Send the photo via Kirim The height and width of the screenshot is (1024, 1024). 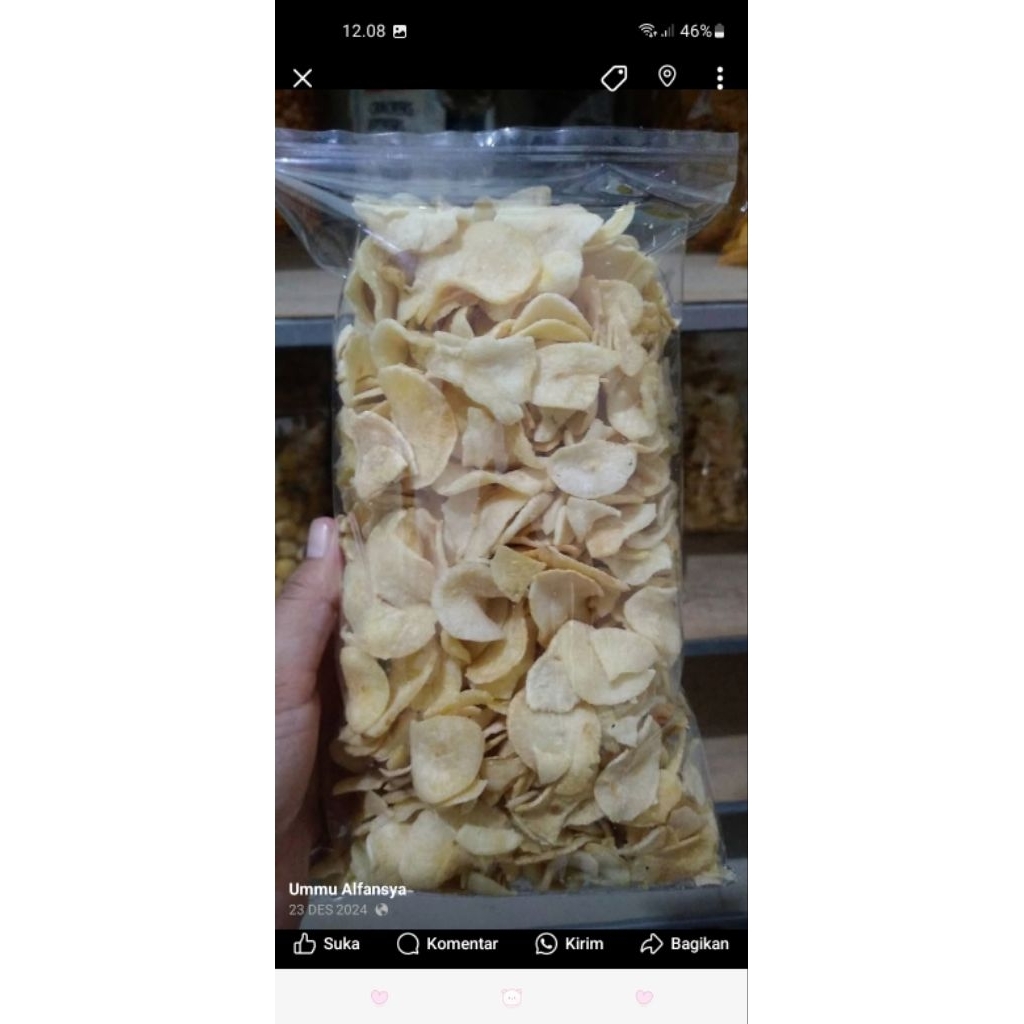click(x=569, y=944)
